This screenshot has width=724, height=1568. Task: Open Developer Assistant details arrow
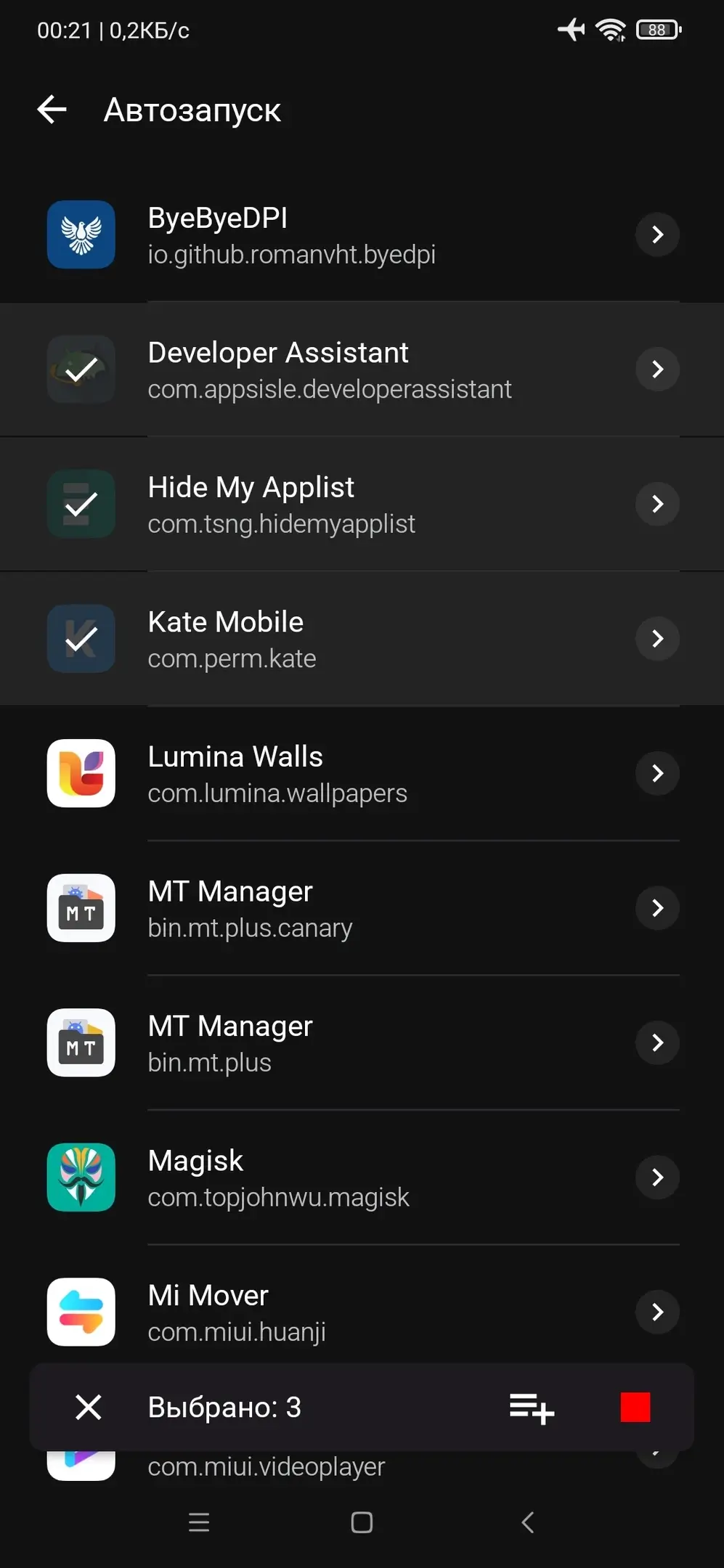coord(657,369)
